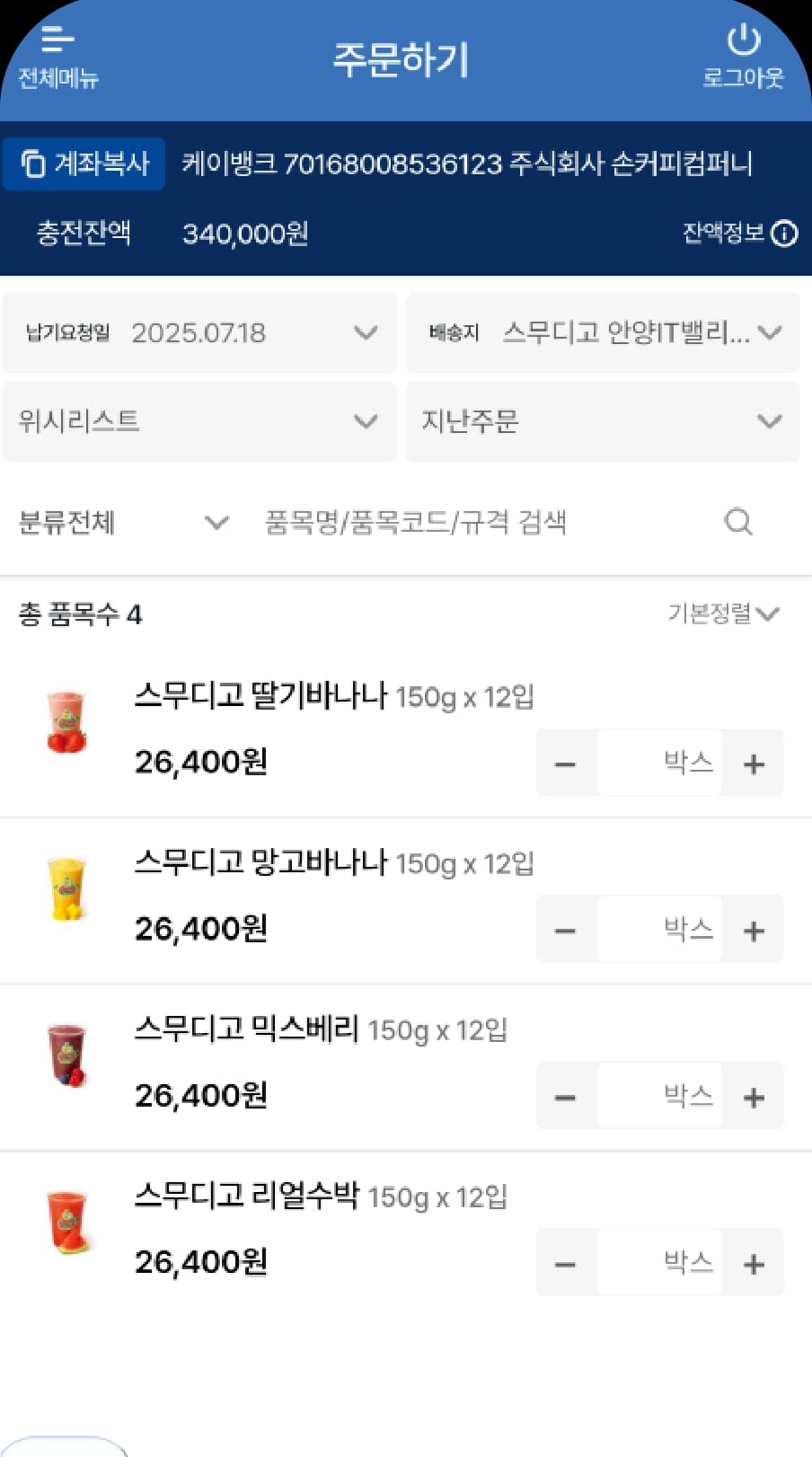Select the 망고바나나 product image
This screenshot has width=812, height=1457.
(x=66, y=889)
